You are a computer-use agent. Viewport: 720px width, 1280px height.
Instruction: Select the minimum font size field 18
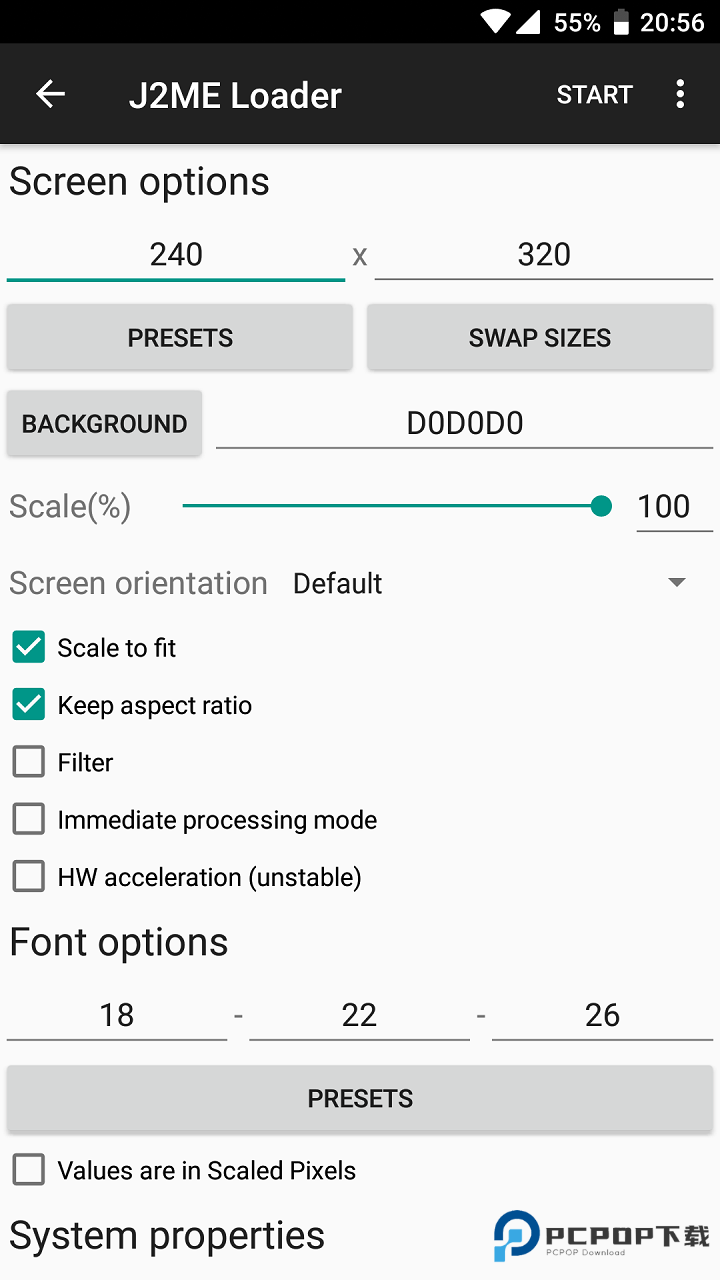(x=117, y=1014)
